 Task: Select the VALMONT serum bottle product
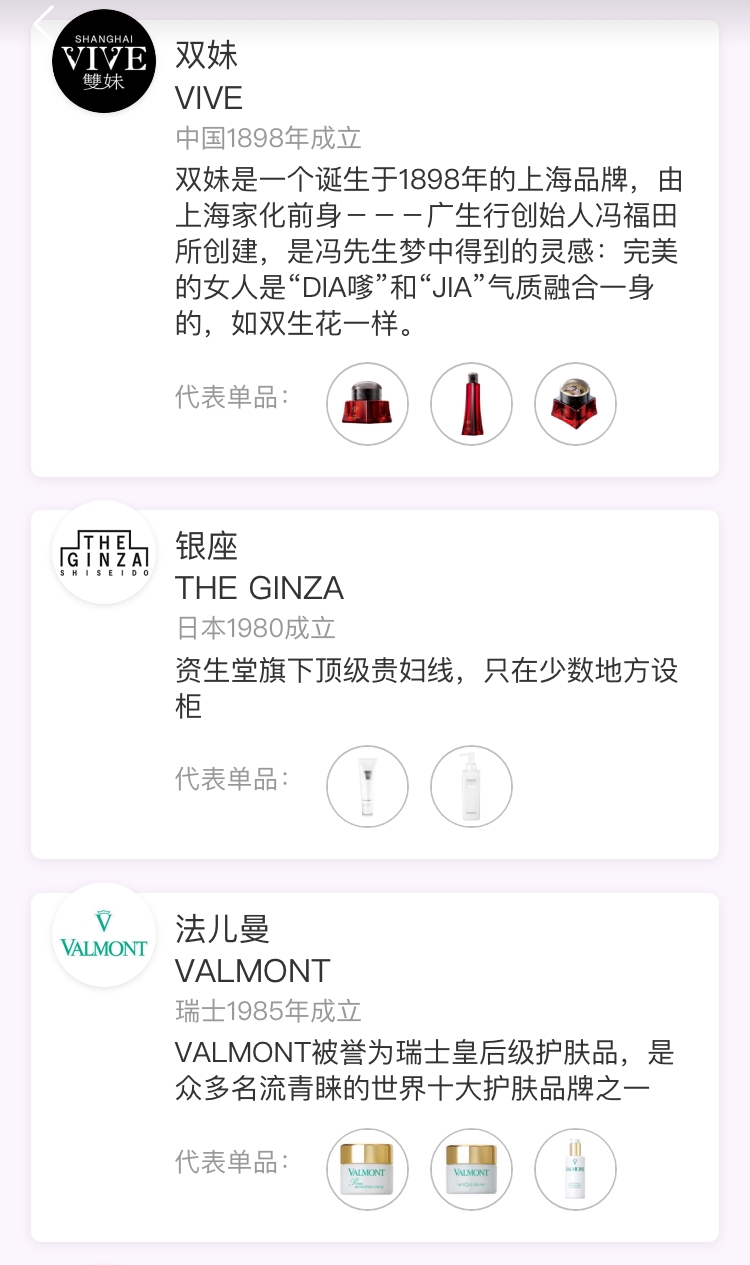pyautogui.click(x=575, y=1169)
